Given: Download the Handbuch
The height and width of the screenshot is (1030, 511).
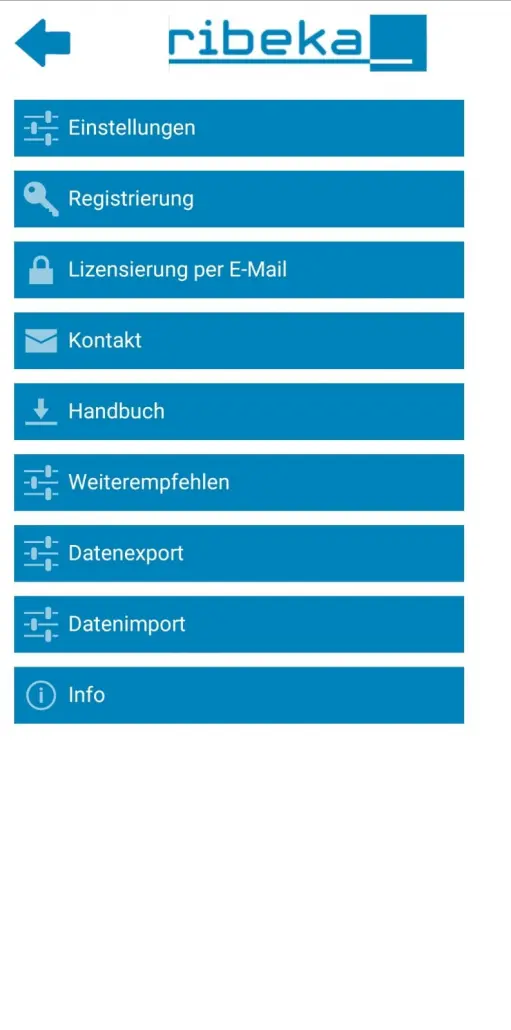Looking at the screenshot, I should pos(239,412).
